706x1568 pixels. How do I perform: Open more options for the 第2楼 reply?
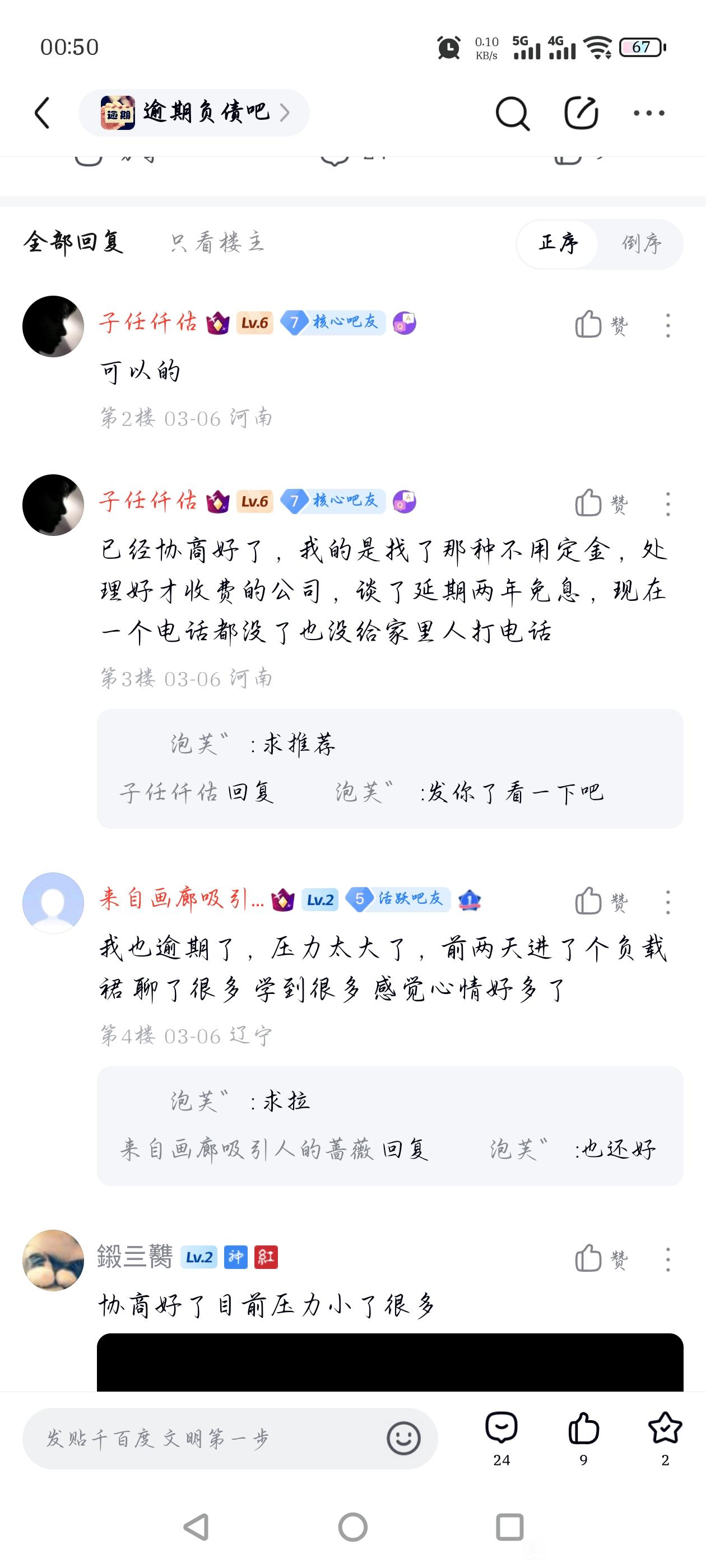(x=668, y=326)
